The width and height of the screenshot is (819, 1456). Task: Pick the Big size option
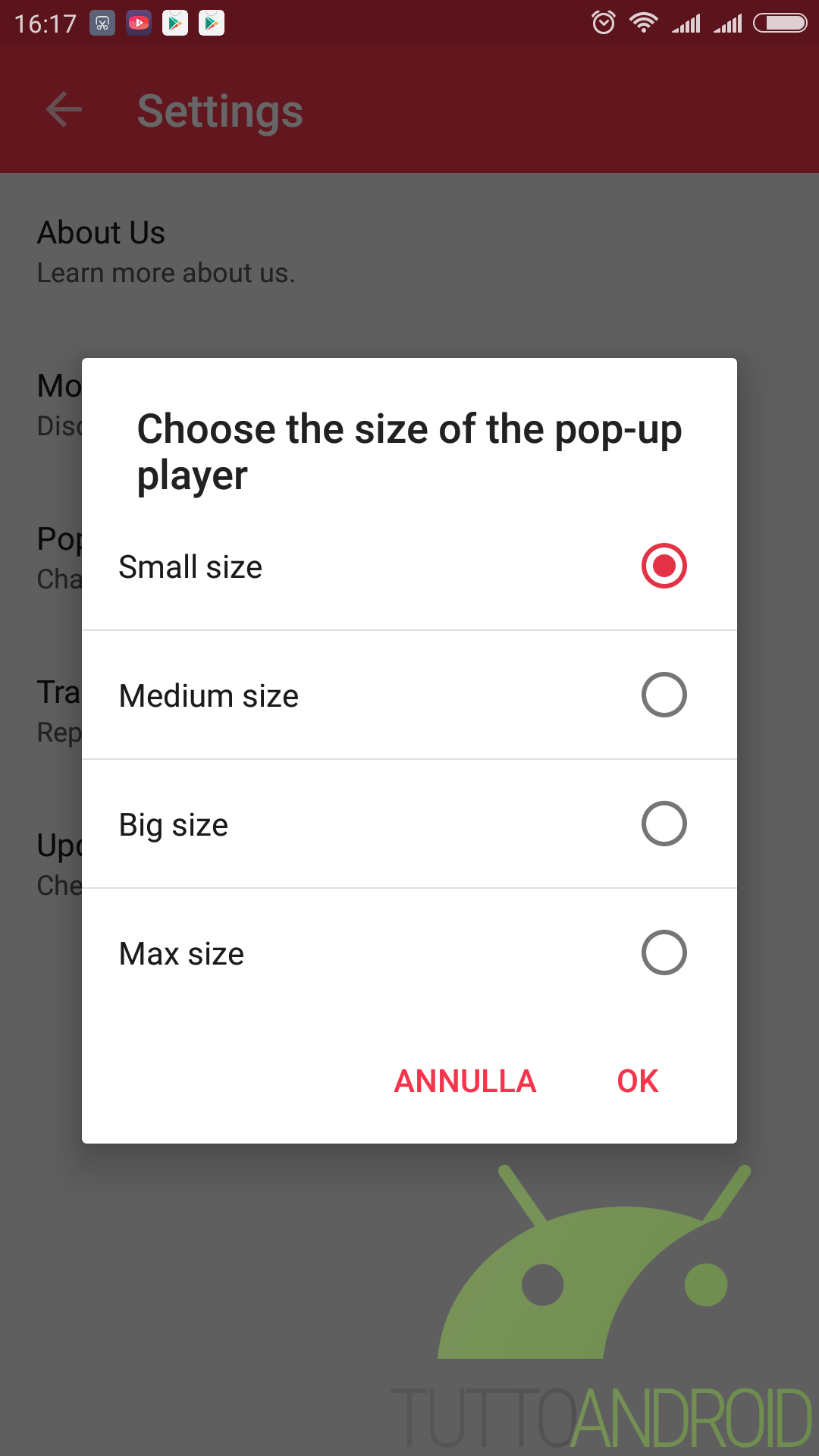[409, 824]
